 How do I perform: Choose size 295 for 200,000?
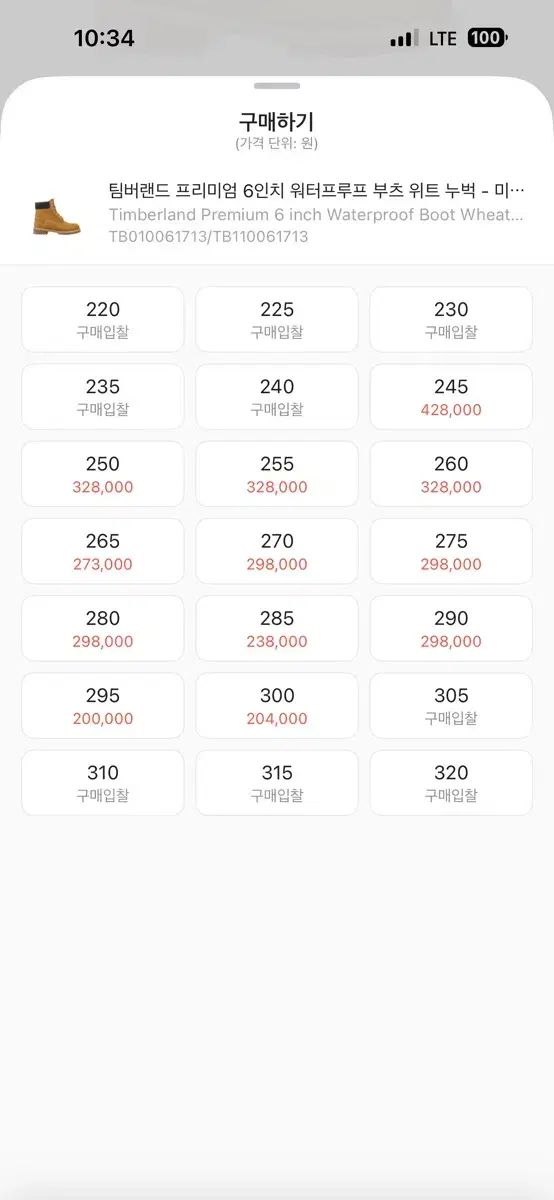pos(103,705)
